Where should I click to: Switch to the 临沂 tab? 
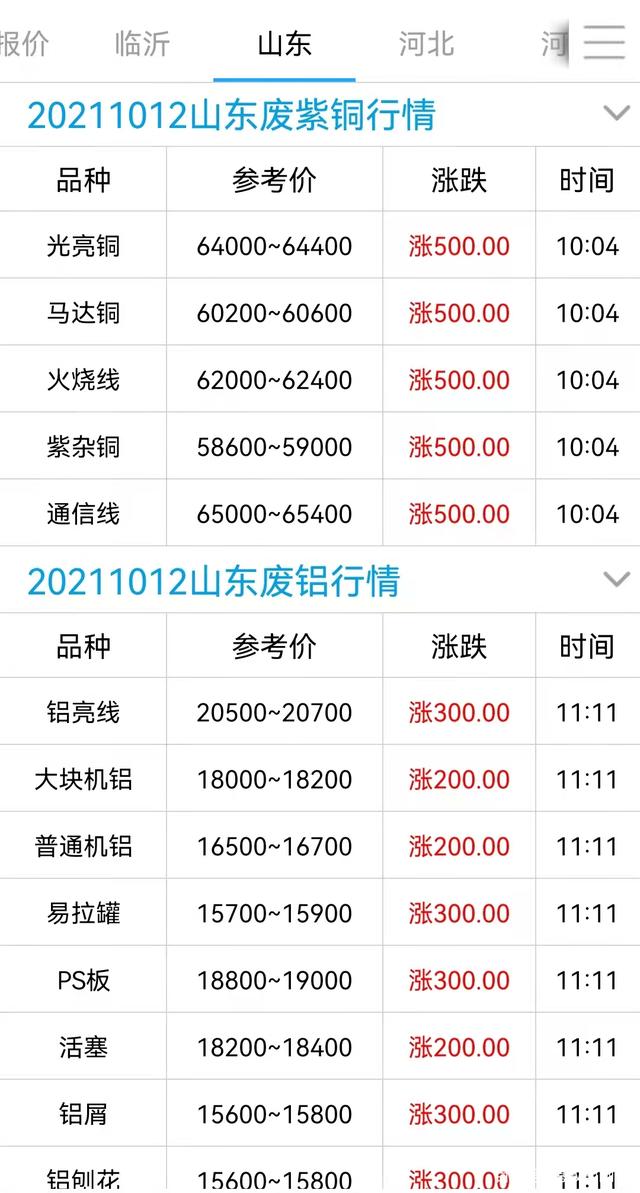pyautogui.click(x=142, y=44)
